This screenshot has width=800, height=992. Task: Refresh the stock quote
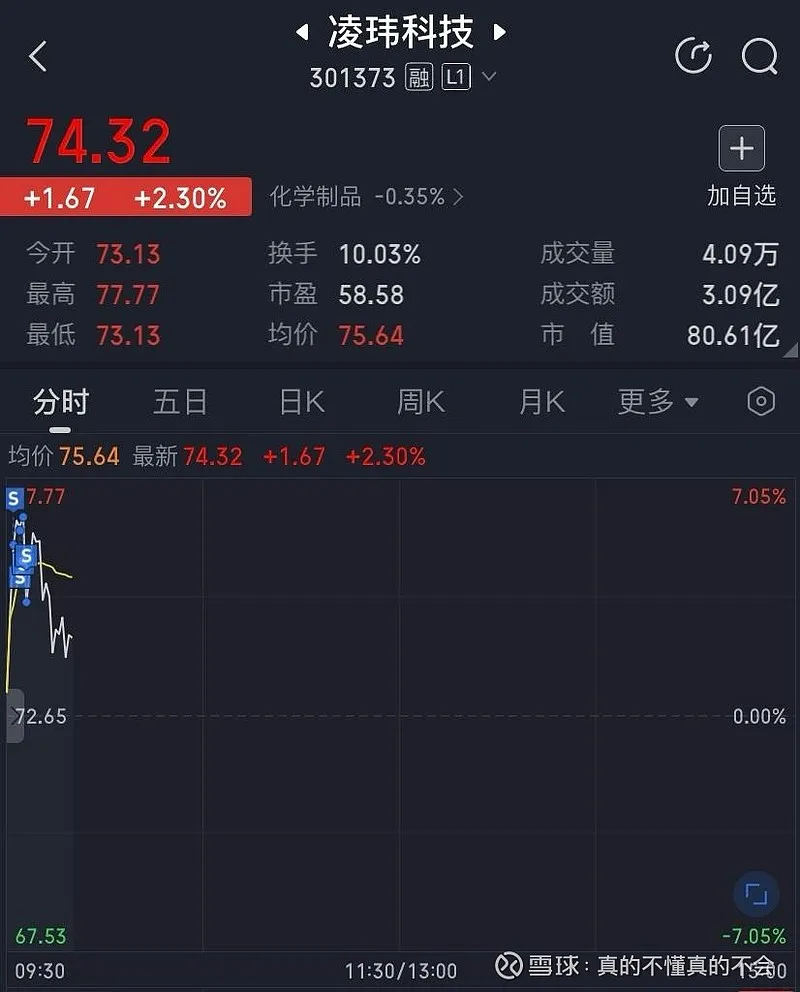[693, 56]
